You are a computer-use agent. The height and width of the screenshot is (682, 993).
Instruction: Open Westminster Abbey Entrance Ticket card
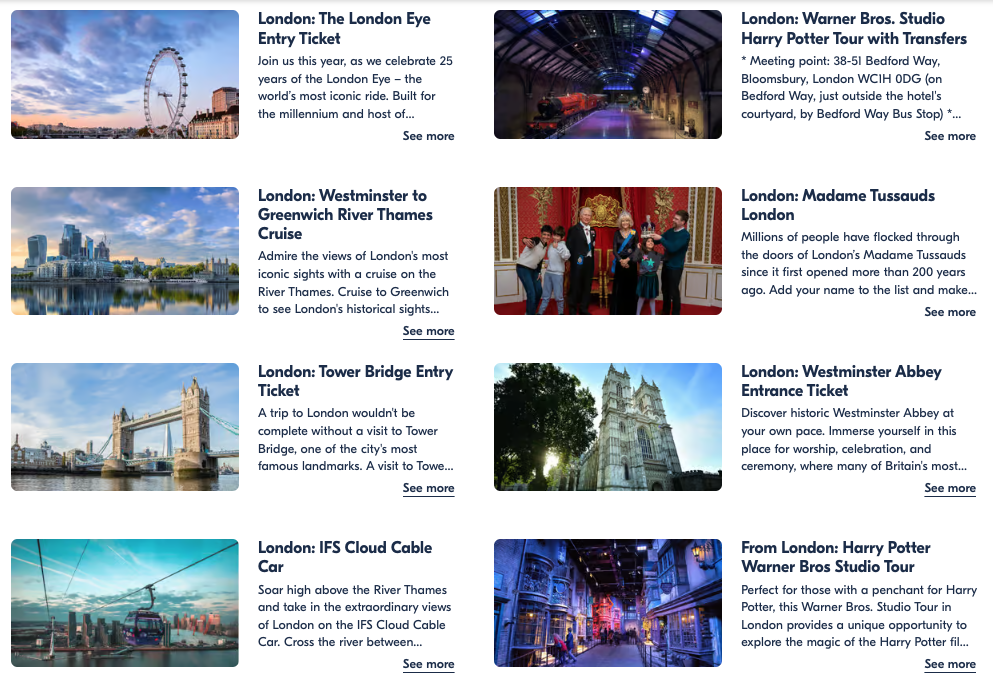(841, 381)
